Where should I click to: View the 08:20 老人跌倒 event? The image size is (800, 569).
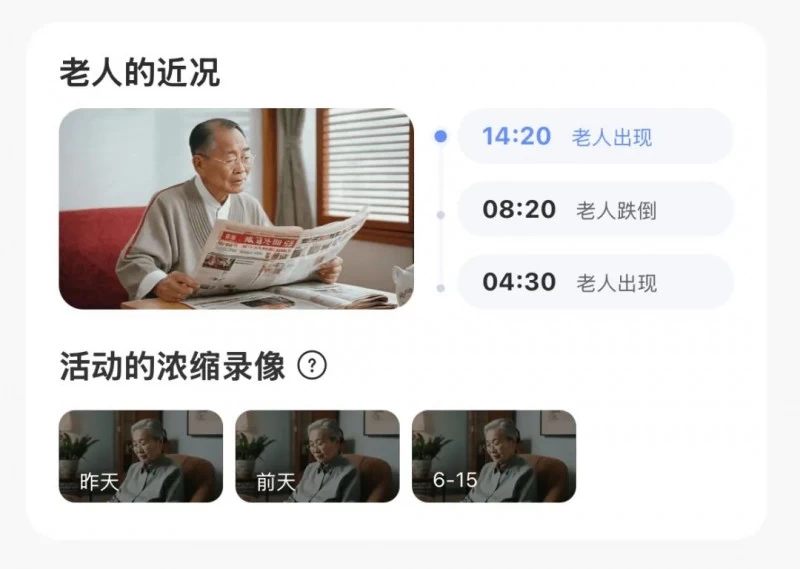595,209
